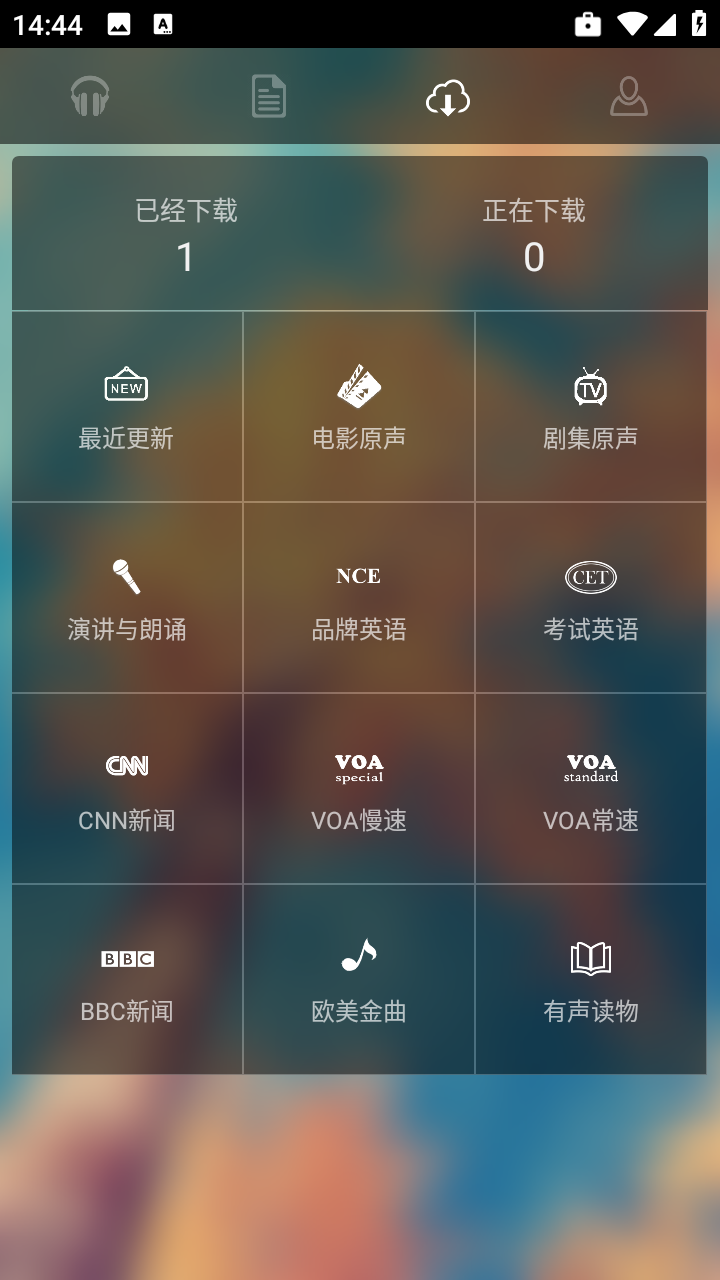View the 正在下载 list
The height and width of the screenshot is (1280, 720).
[x=534, y=235]
